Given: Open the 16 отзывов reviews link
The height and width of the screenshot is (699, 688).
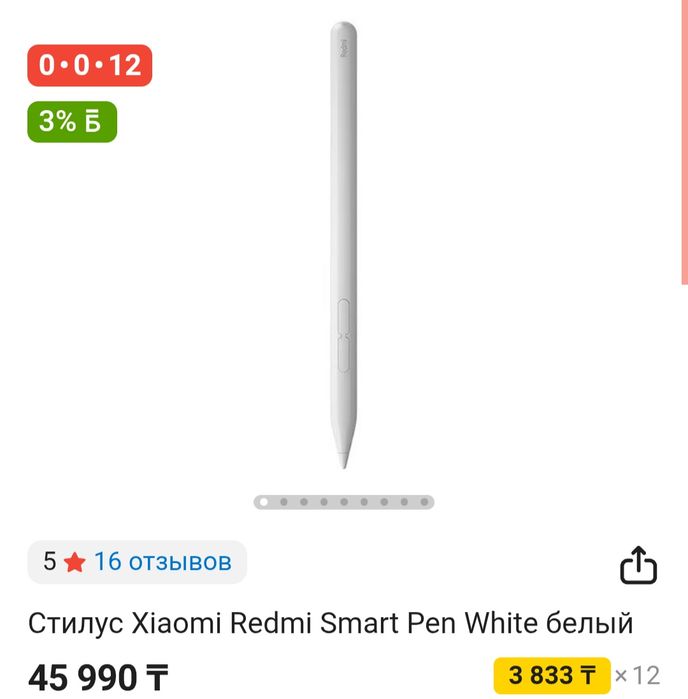Looking at the screenshot, I should (x=163, y=562).
